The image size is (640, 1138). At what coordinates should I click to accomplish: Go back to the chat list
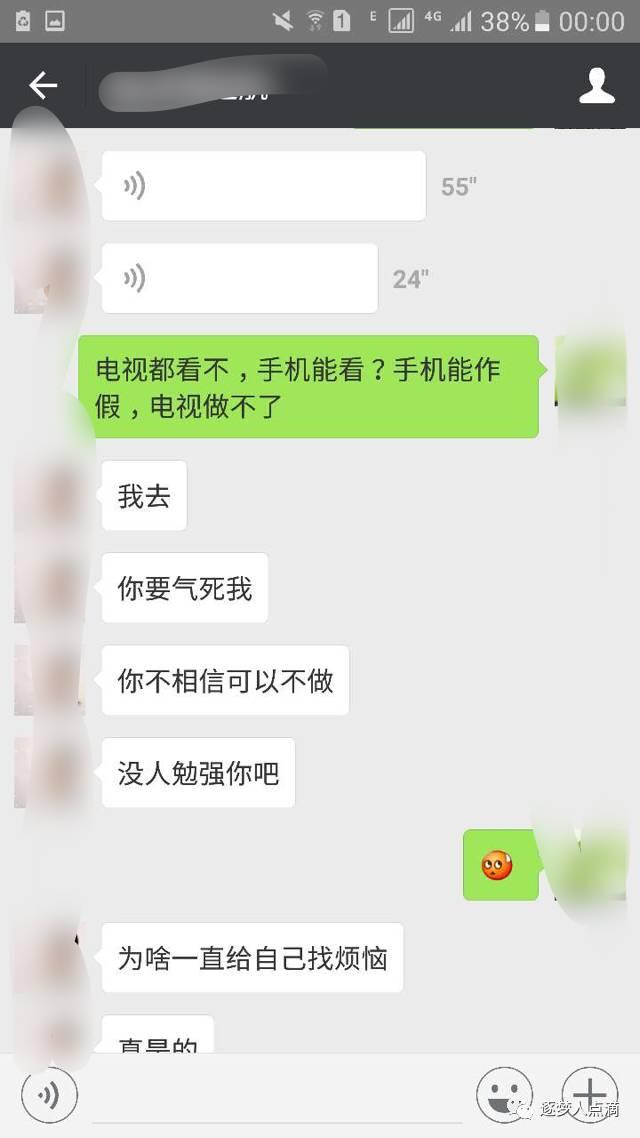[43, 86]
